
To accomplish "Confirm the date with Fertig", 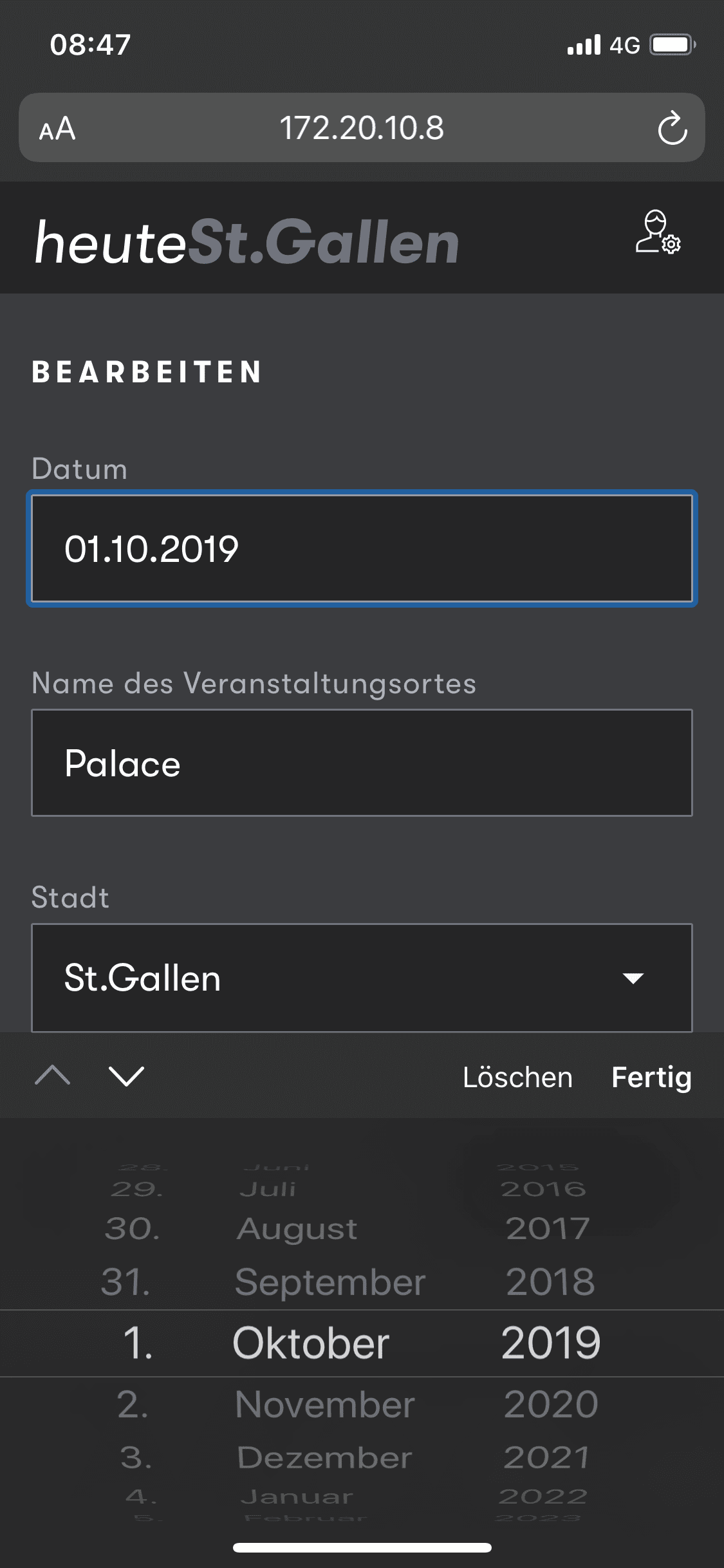I will point(651,1077).
